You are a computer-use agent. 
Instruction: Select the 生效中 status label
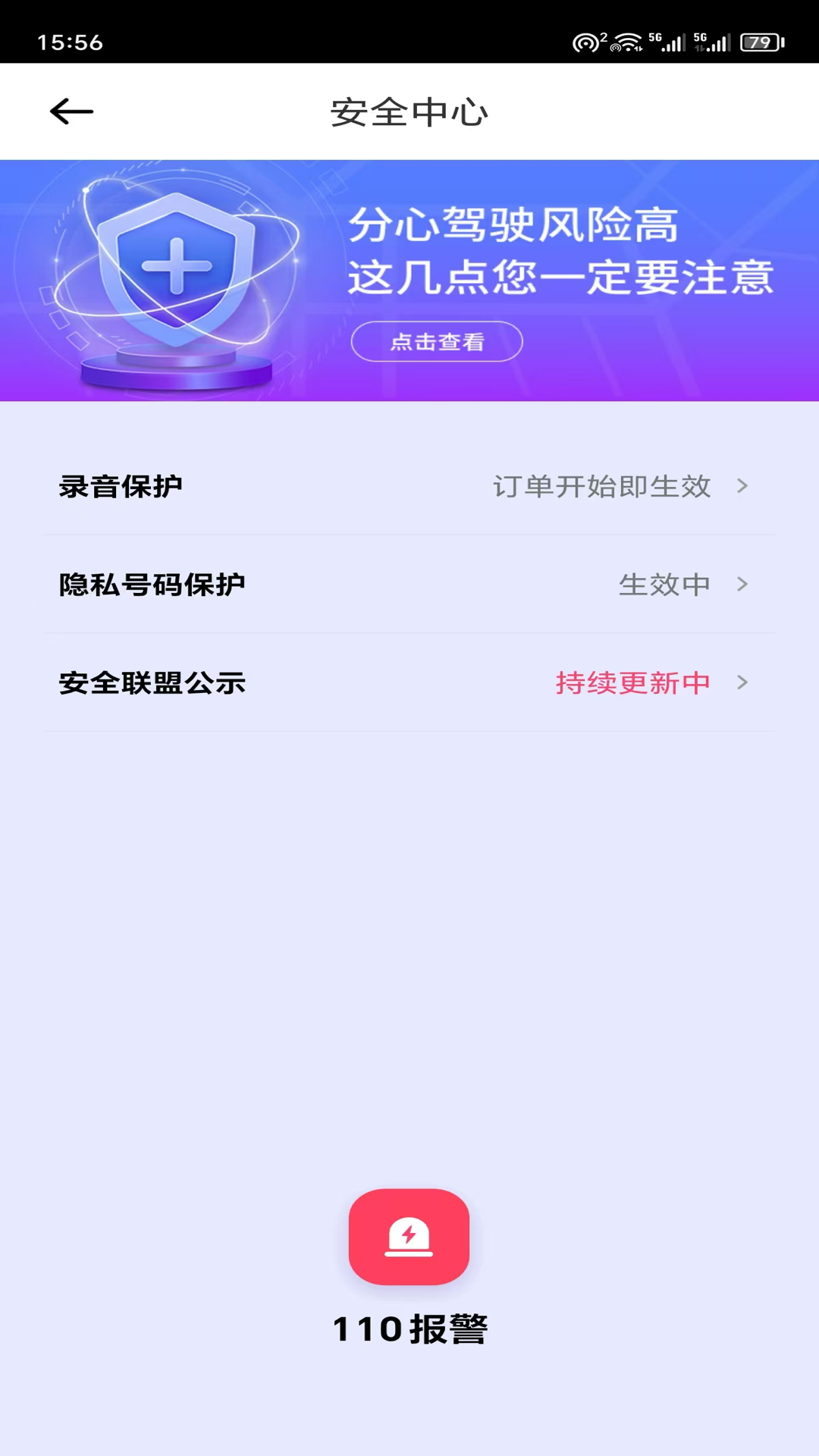(664, 585)
